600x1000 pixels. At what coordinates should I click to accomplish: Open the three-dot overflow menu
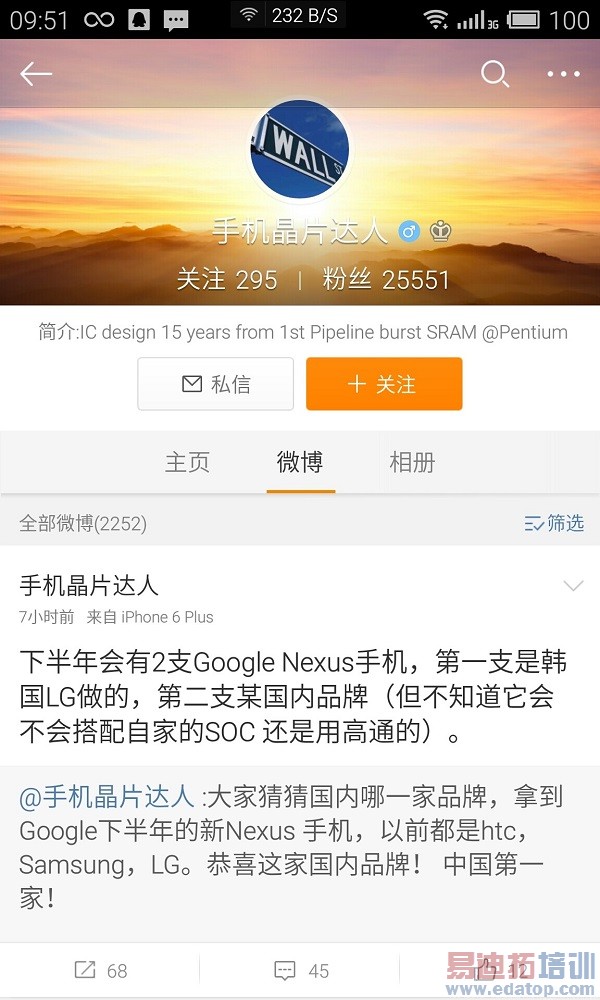coord(563,73)
